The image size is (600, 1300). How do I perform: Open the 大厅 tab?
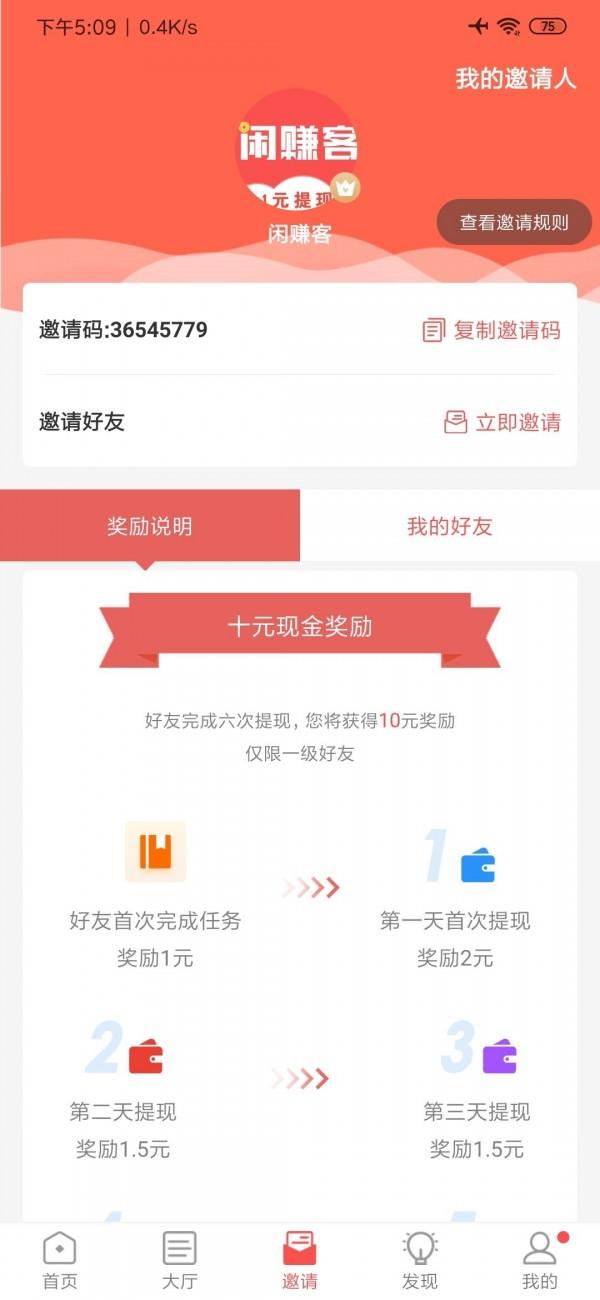179,1260
